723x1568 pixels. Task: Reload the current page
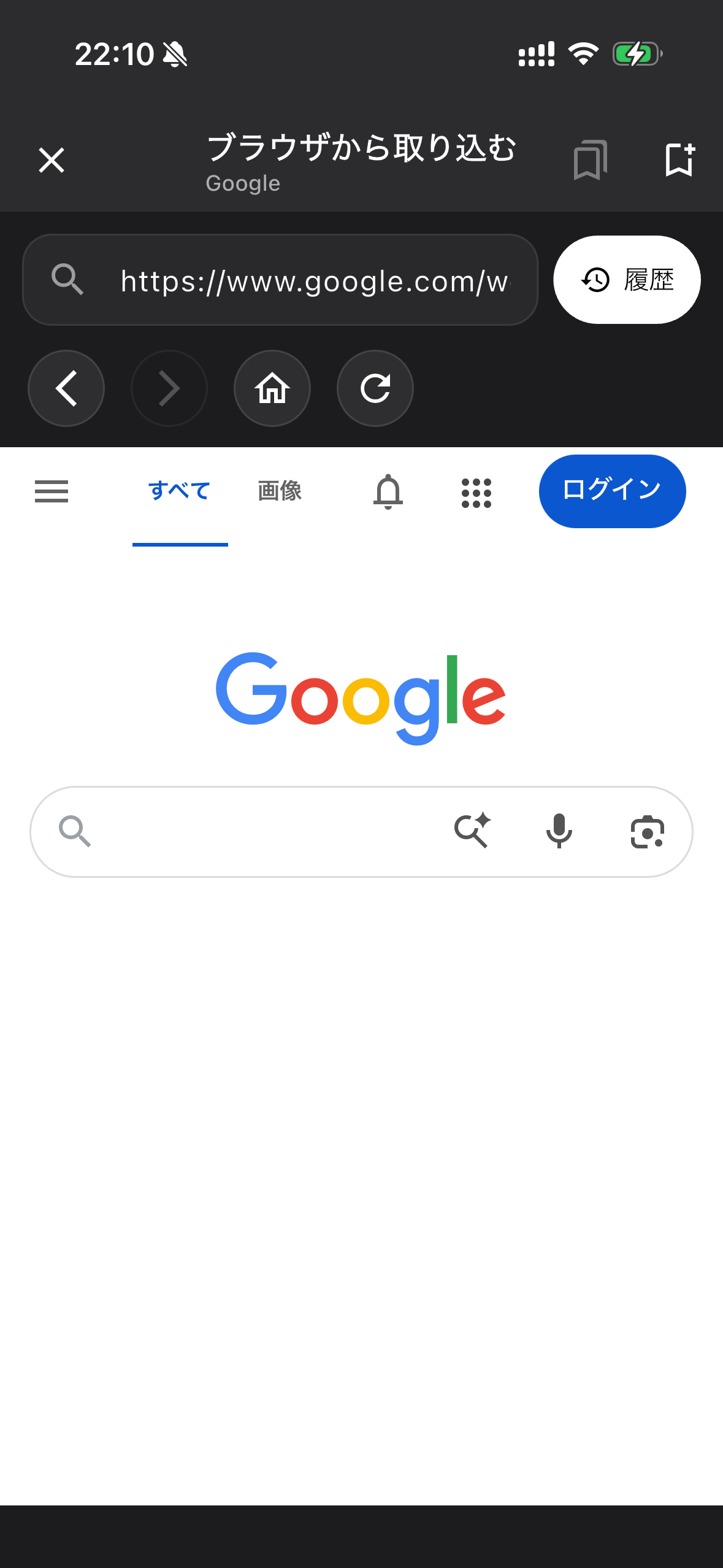(375, 388)
